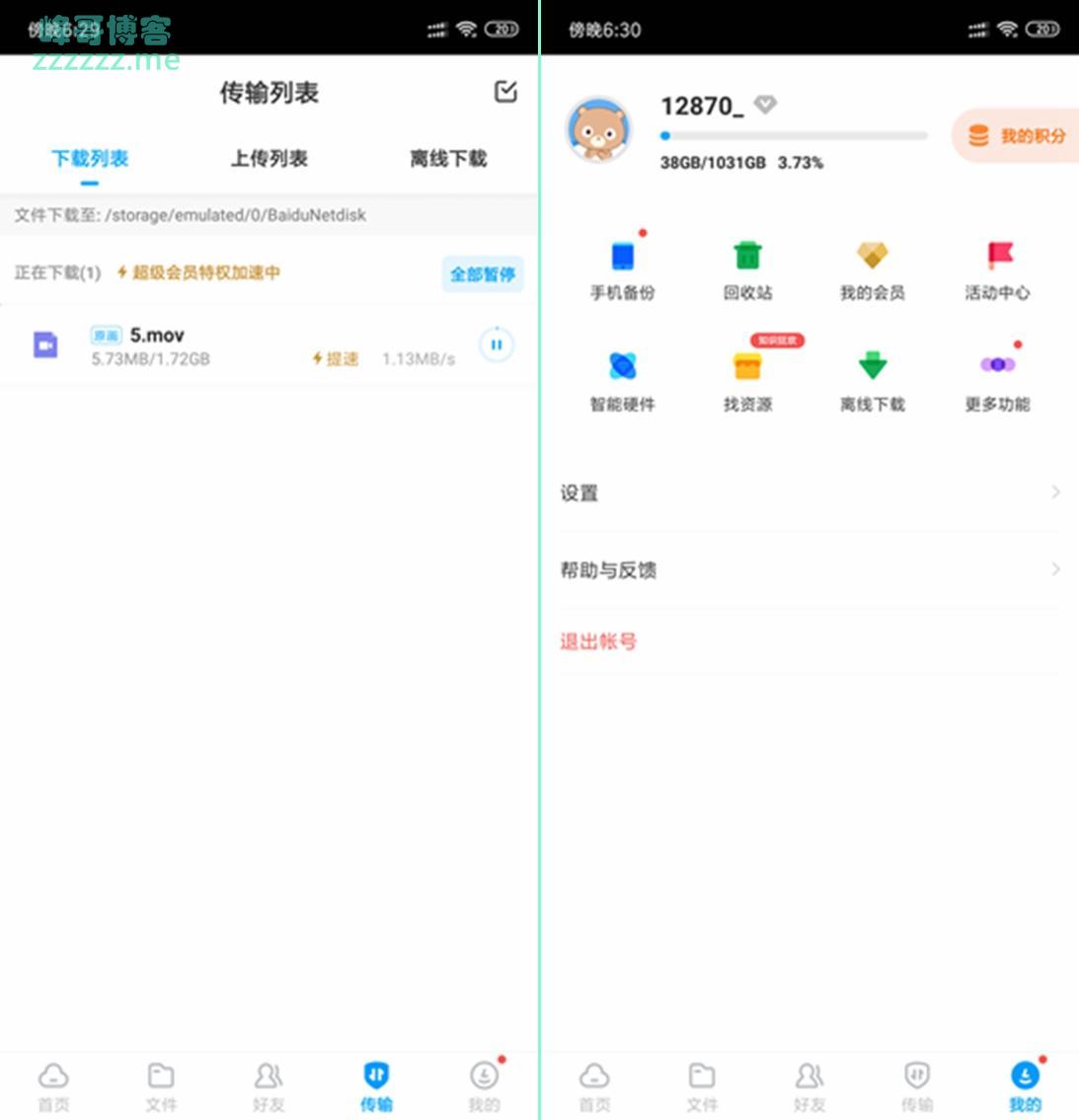Open the 设置 row

[809, 492]
